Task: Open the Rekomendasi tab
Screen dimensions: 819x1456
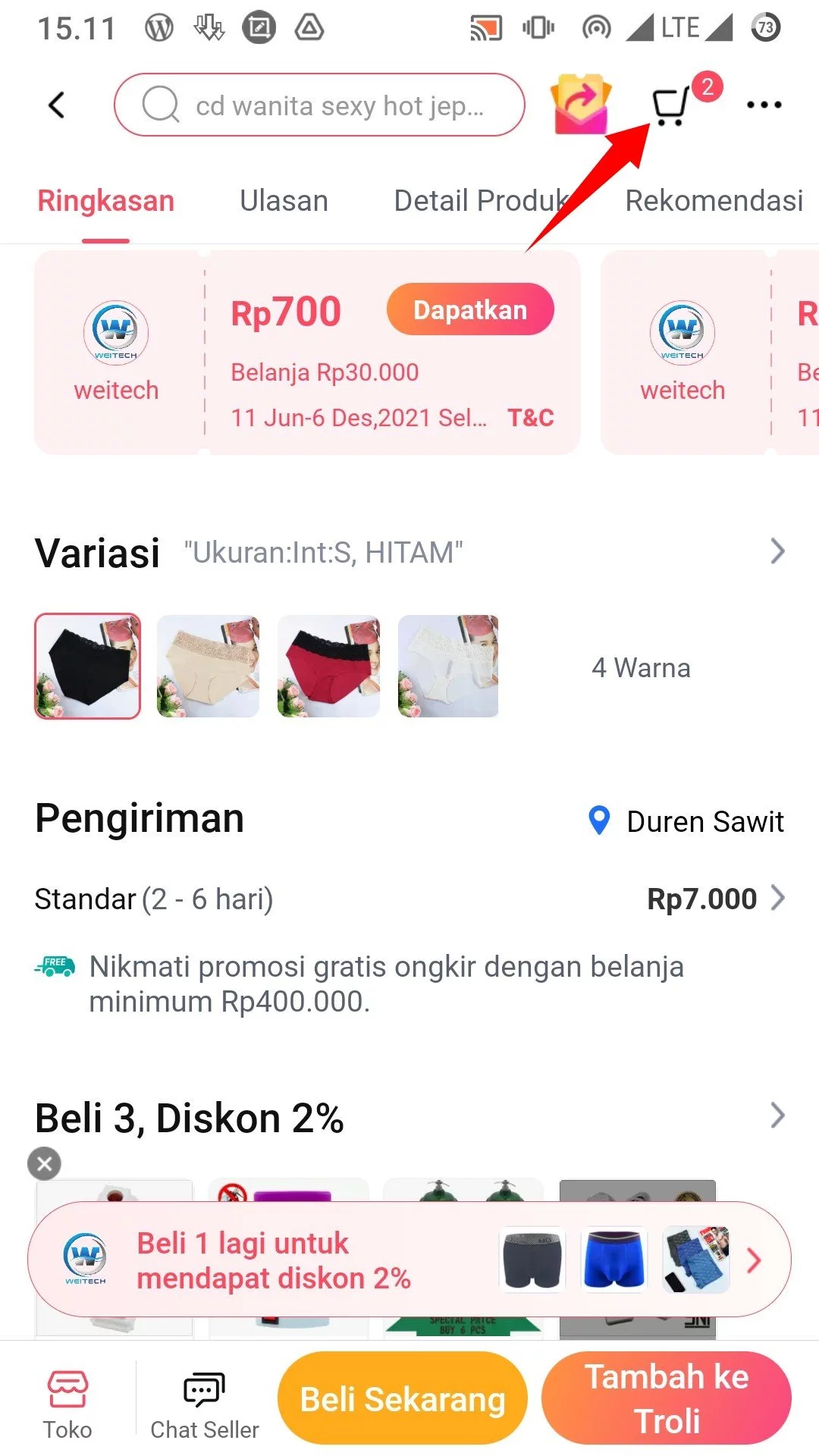Action: (x=714, y=201)
